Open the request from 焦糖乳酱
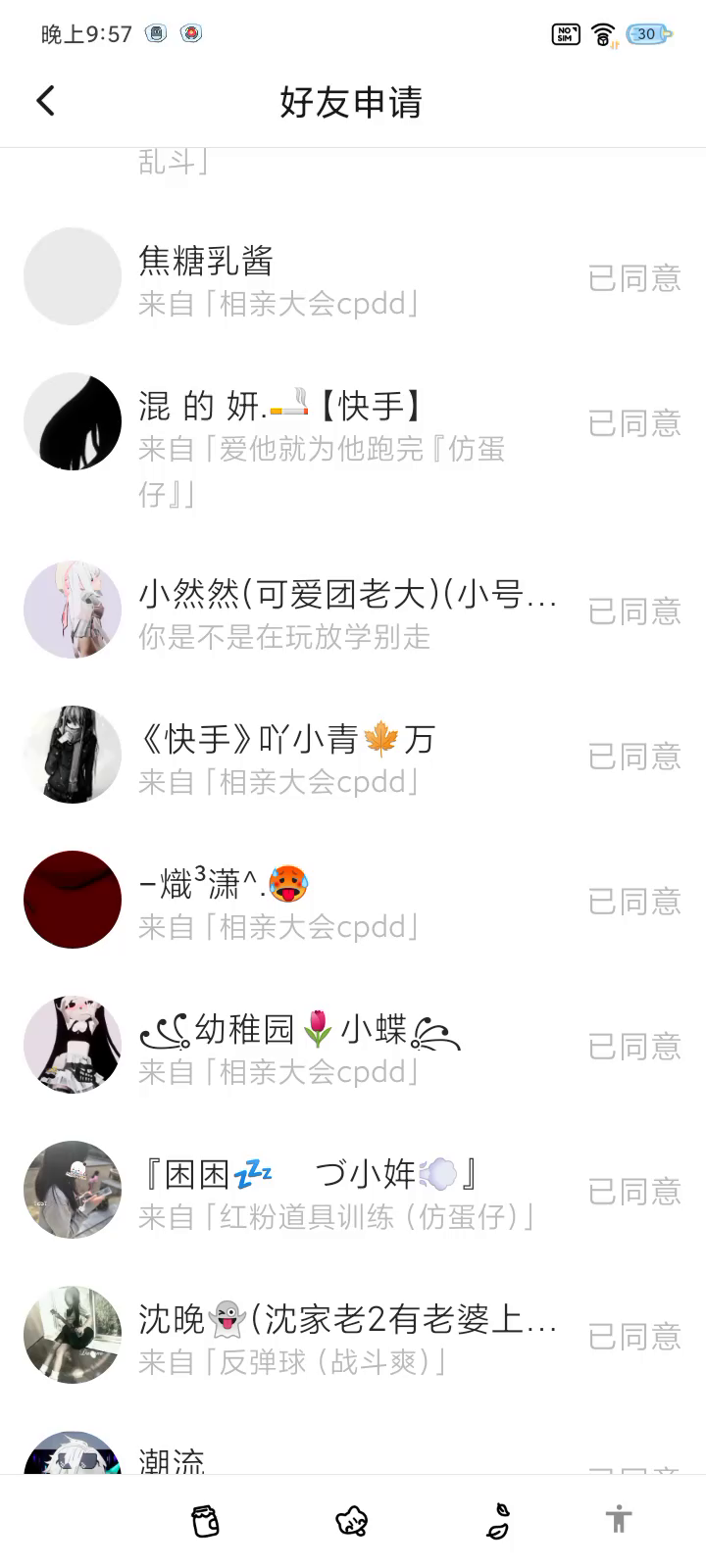 coord(294,279)
